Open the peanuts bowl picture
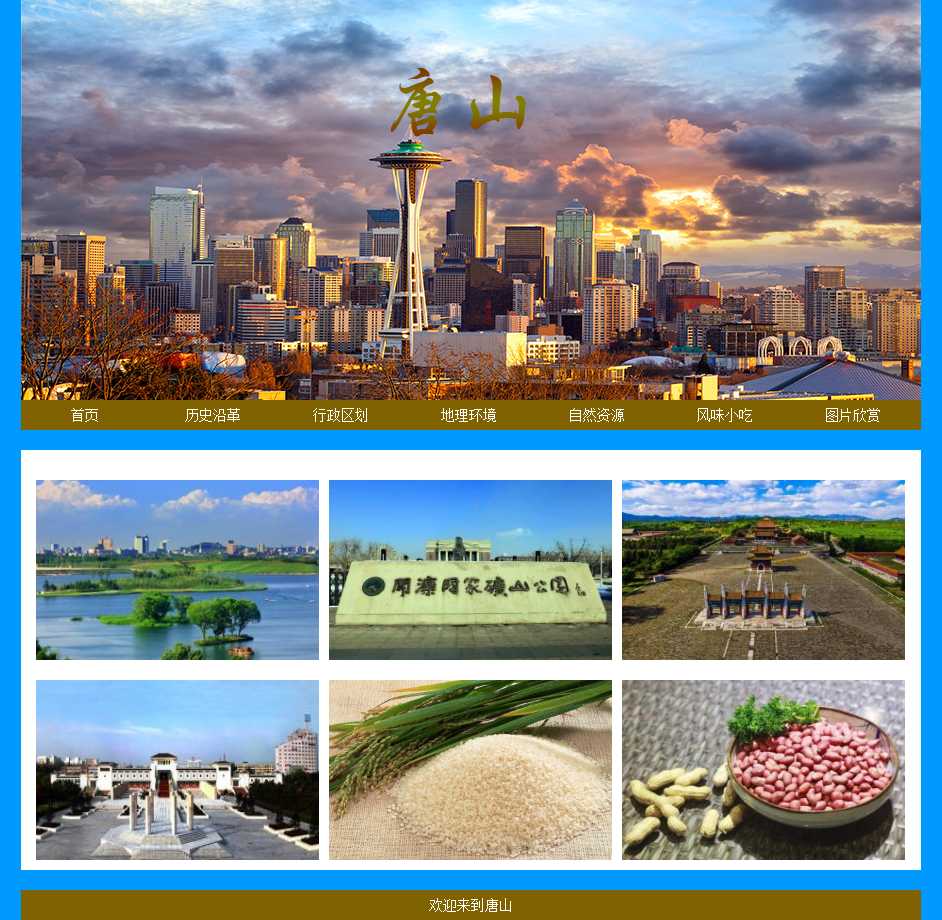This screenshot has height=920, width=942. [x=763, y=769]
